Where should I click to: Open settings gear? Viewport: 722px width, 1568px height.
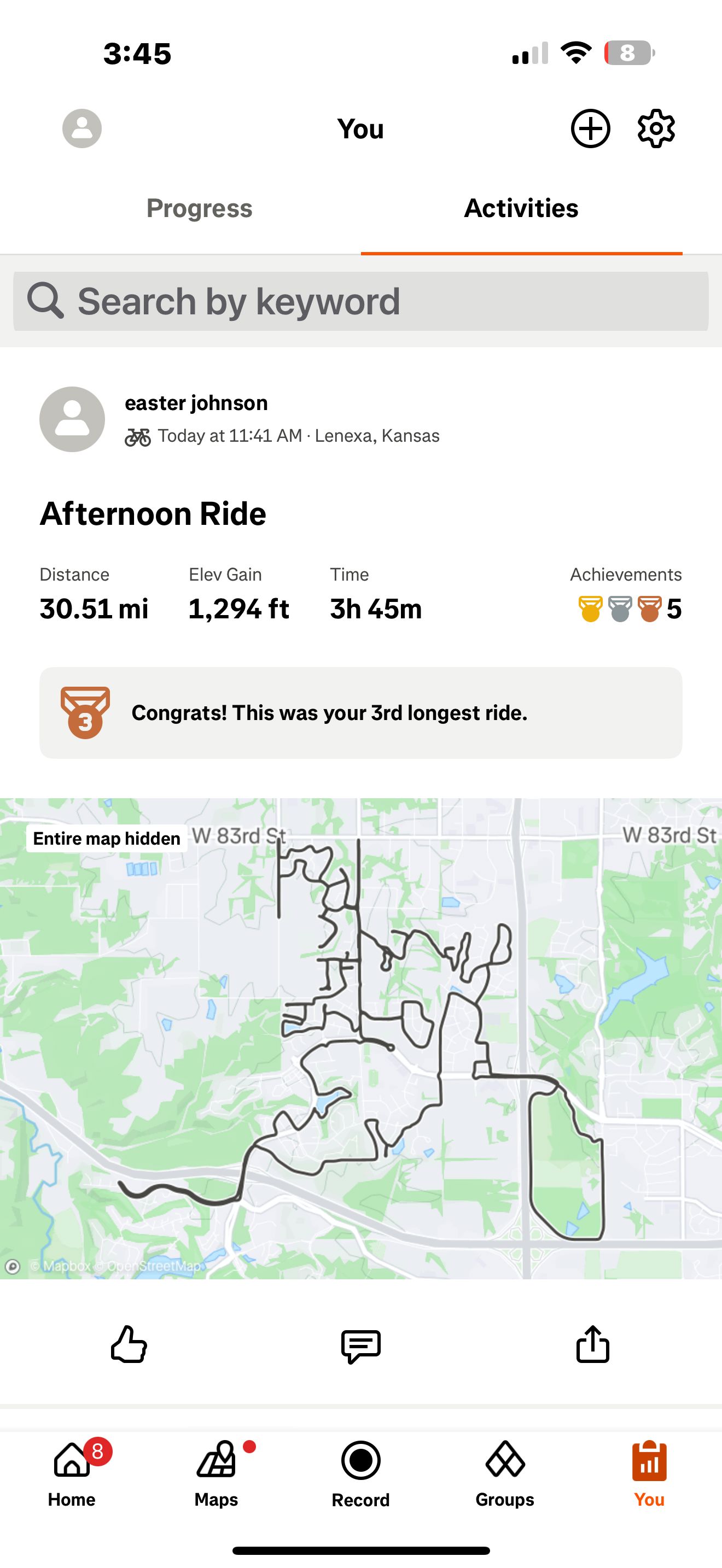(656, 128)
